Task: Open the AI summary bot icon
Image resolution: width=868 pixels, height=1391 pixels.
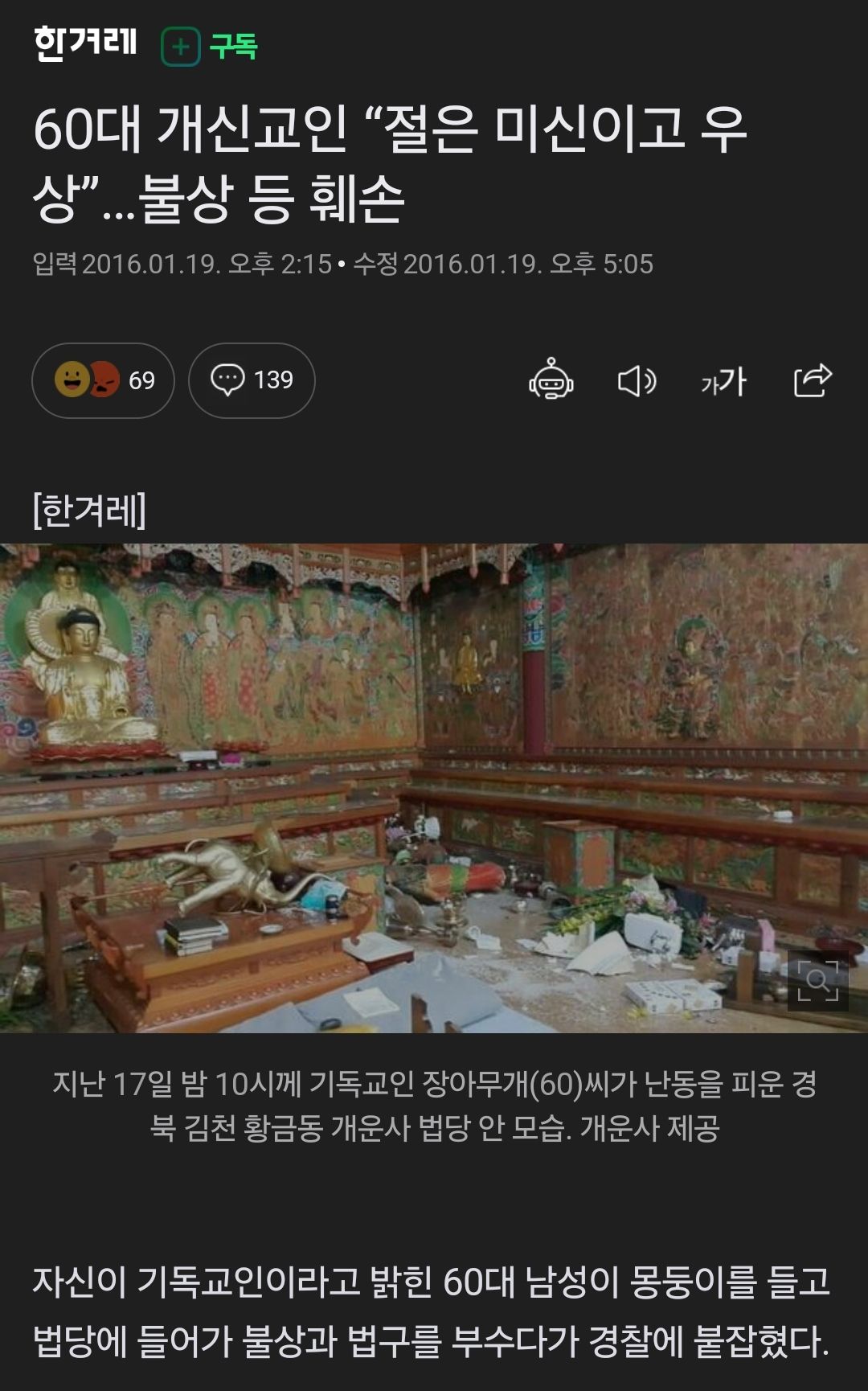Action: 551,380
